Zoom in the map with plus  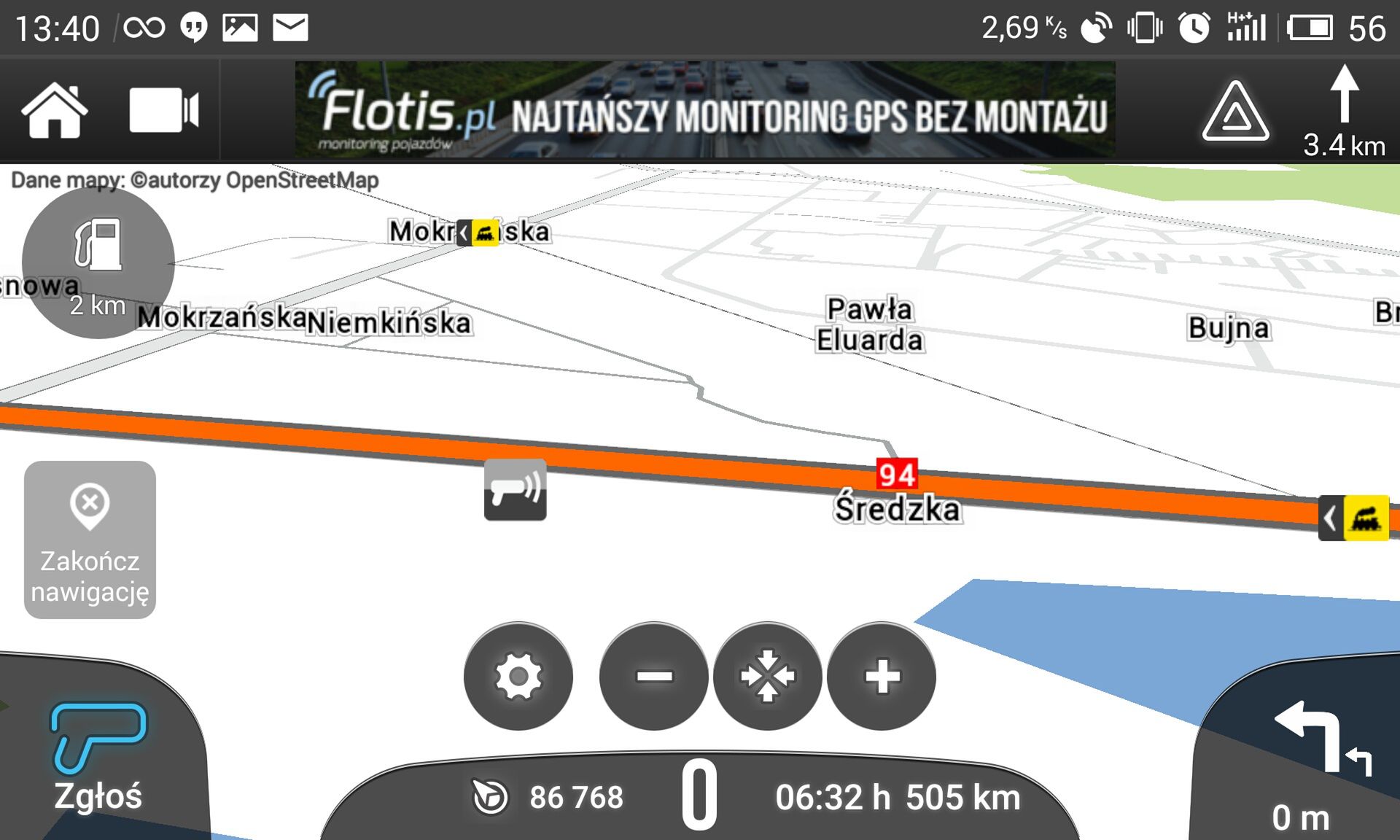(882, 676)
